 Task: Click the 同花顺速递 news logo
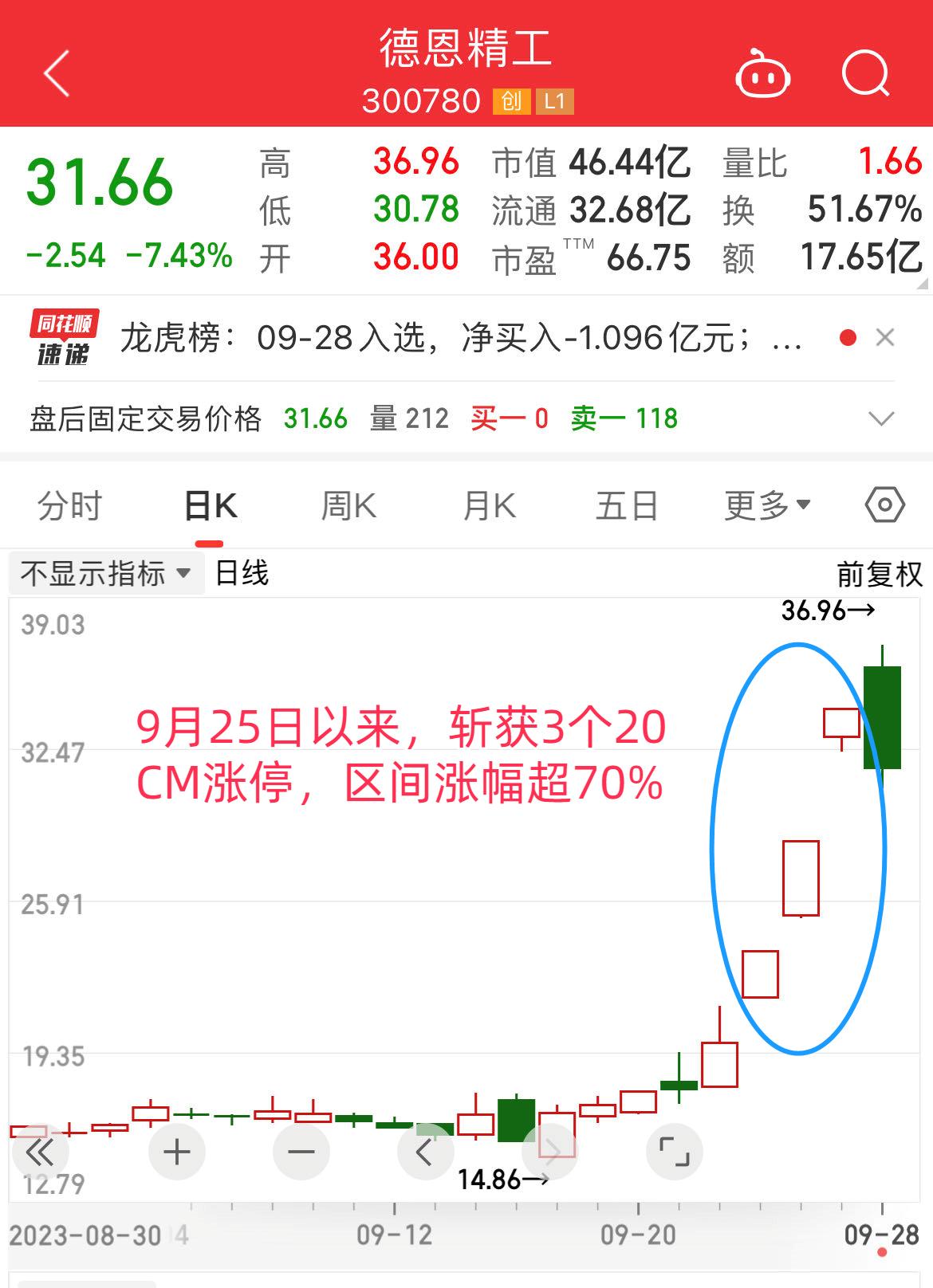[62, 338]
